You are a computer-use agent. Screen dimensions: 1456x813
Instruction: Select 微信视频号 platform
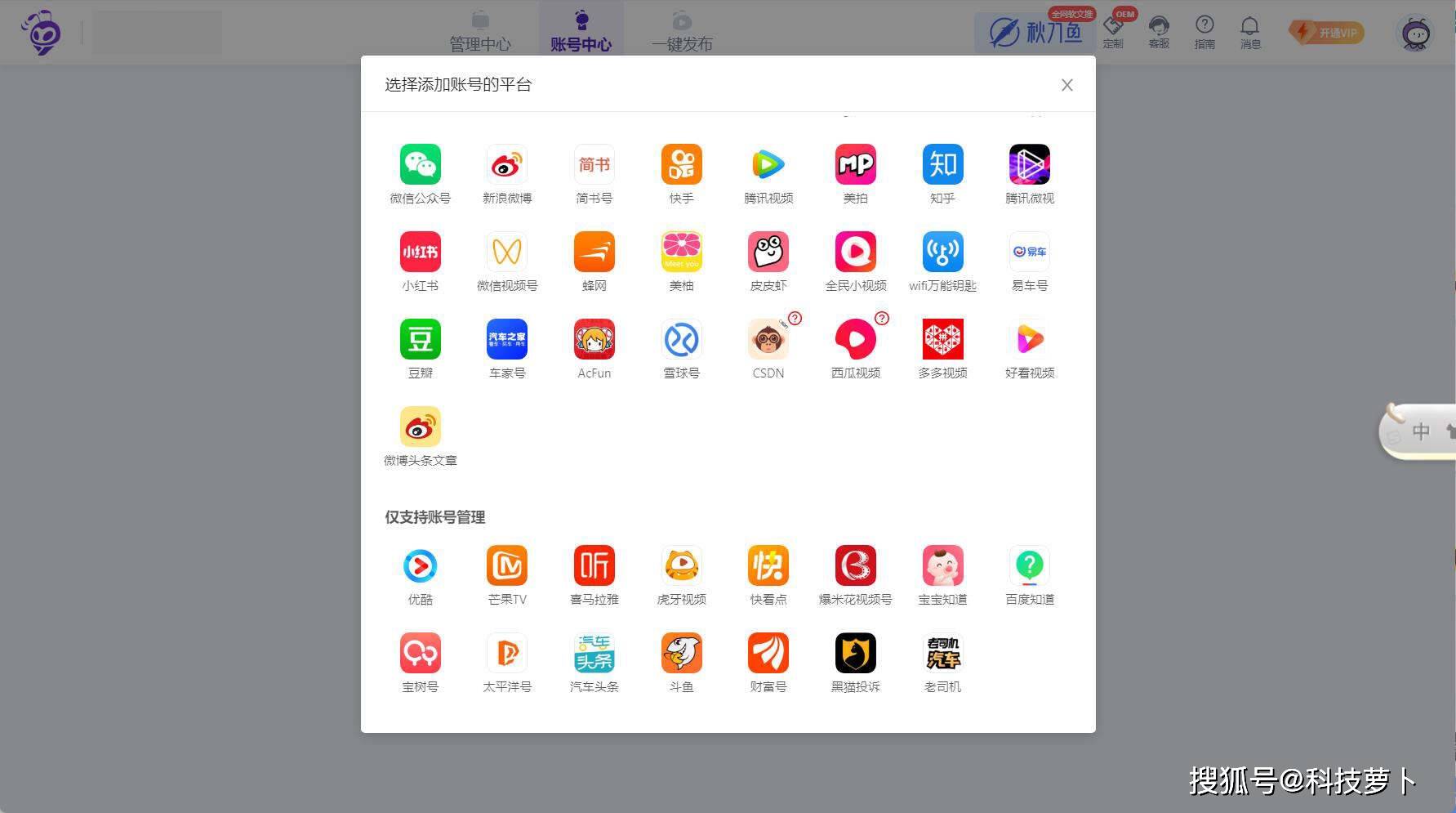(x=507, y=252)
